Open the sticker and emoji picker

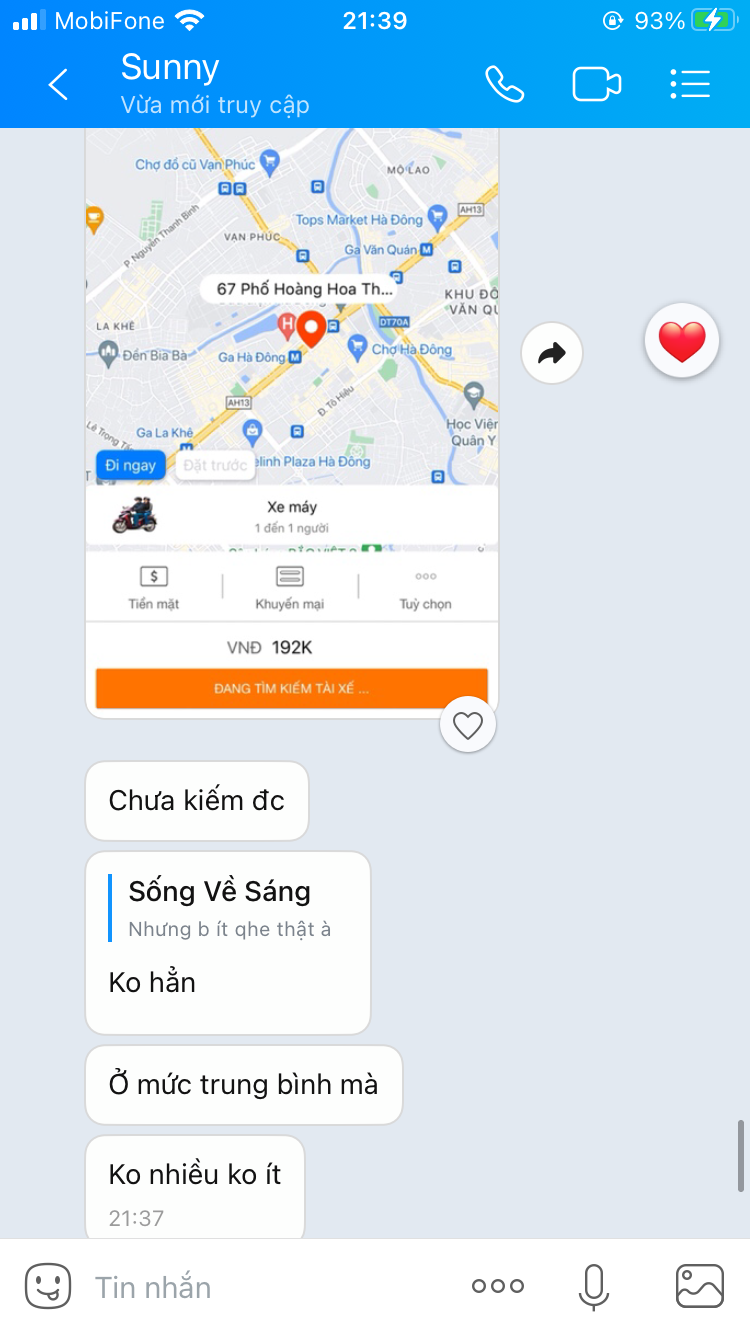pos(48,1286)
